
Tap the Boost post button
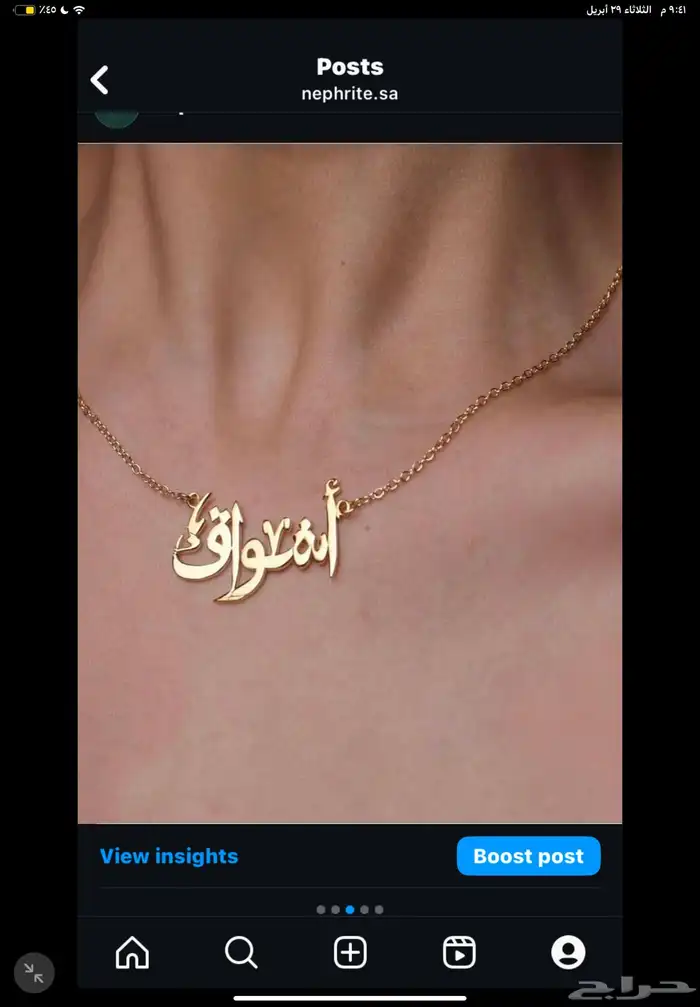528,856
